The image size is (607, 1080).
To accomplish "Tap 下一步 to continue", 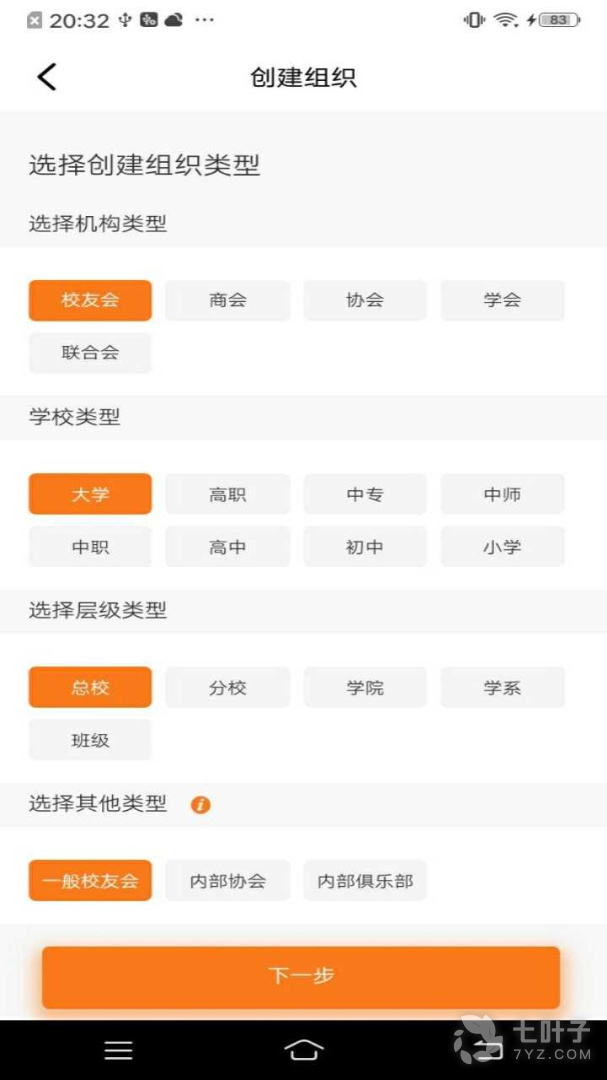I will (301, 976).
